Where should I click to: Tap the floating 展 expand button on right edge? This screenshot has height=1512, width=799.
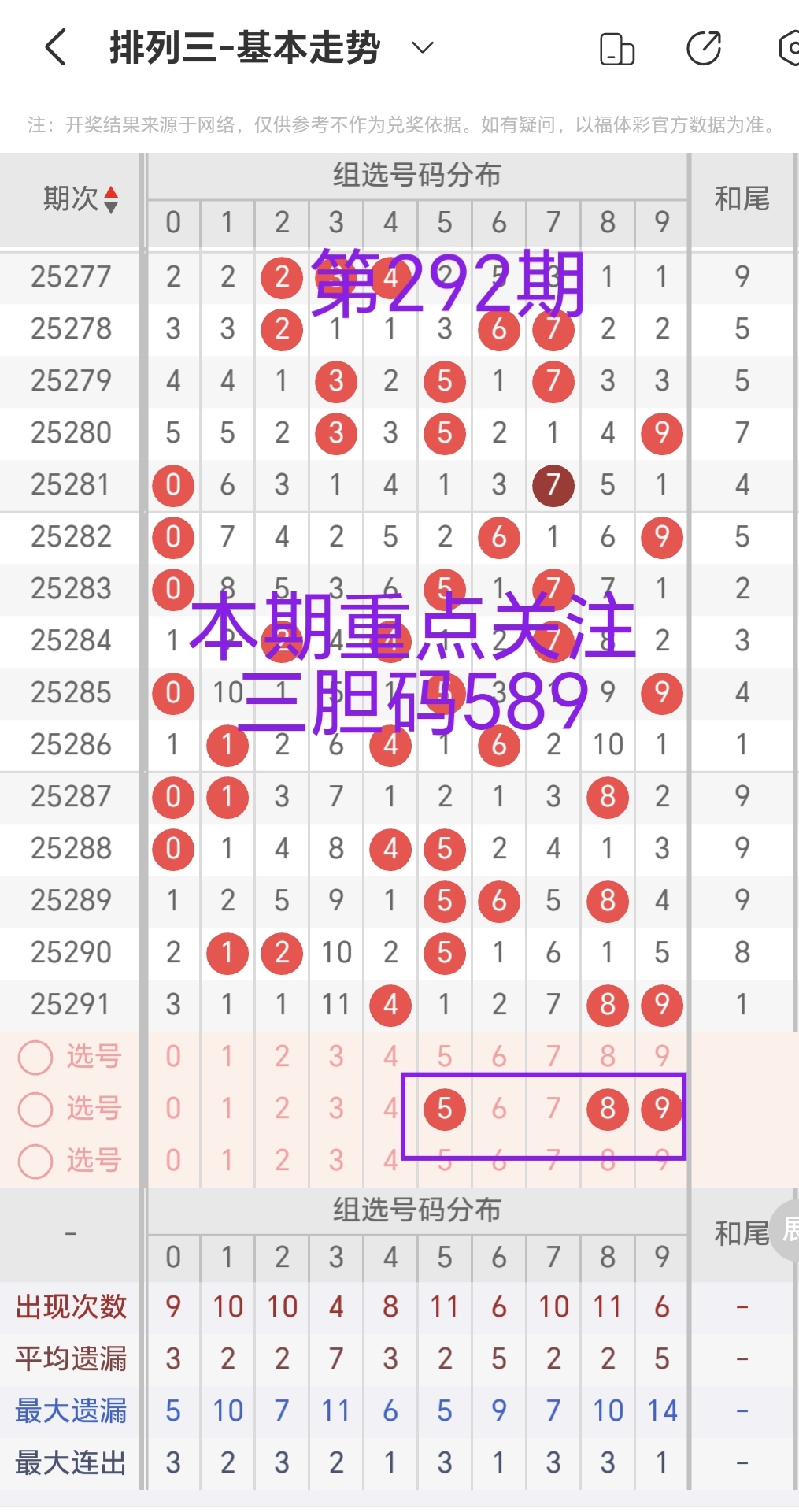[789, 1232]
